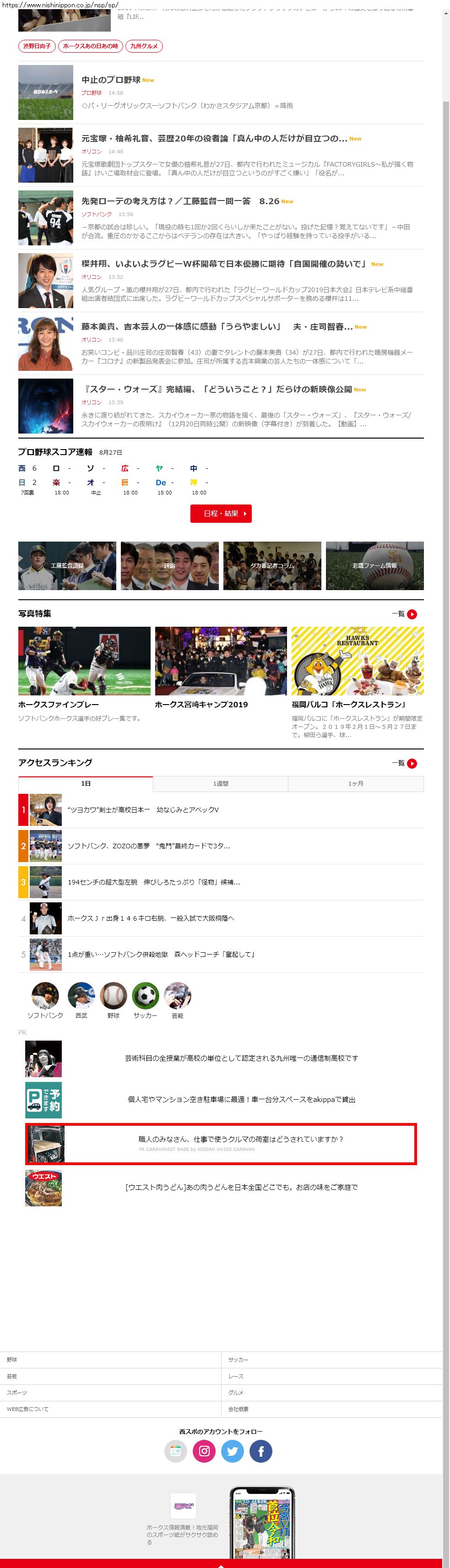Open the top-ranked ツヨカワ剣士 article
Viewport: 450px width, 1568px height.
point(143,809)
